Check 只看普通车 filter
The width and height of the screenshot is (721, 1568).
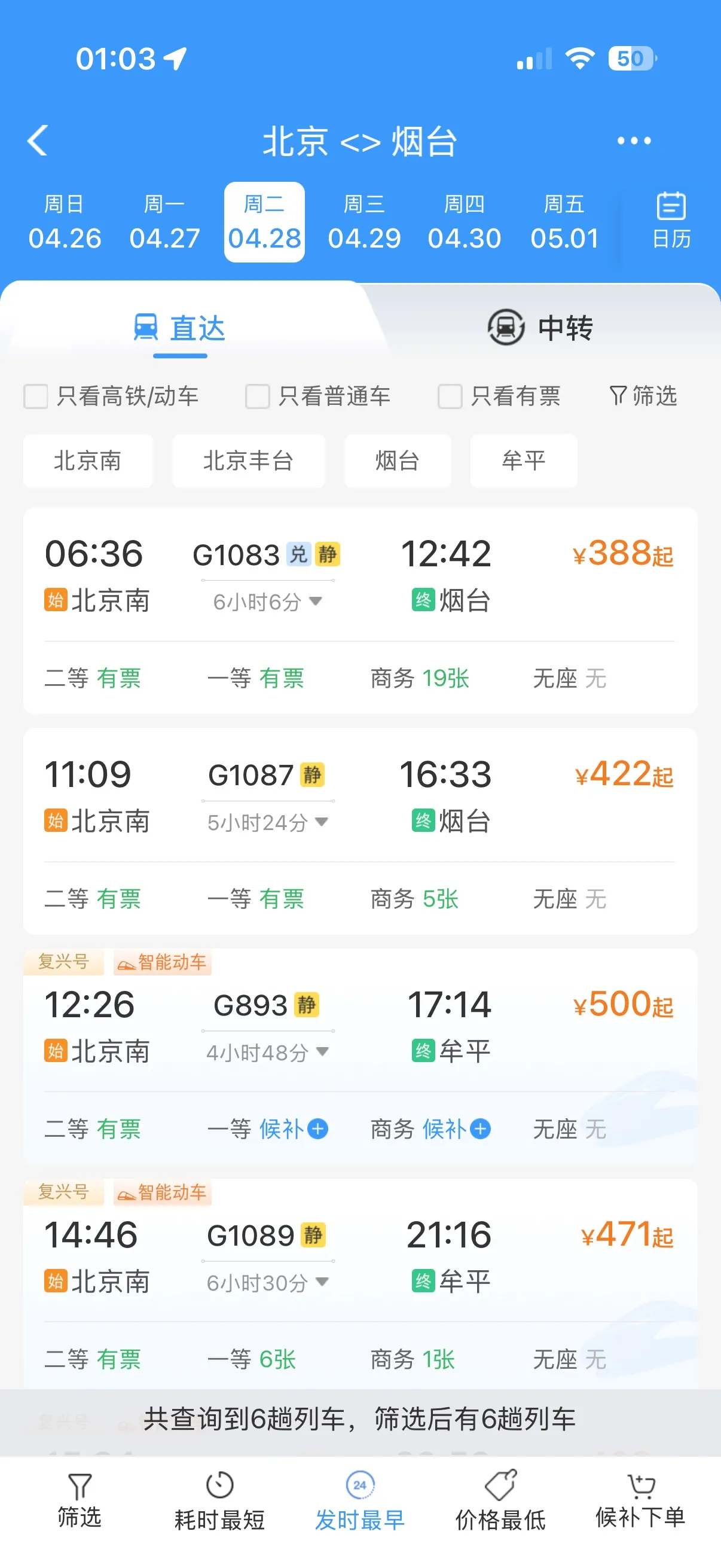(x=257, y=396)
